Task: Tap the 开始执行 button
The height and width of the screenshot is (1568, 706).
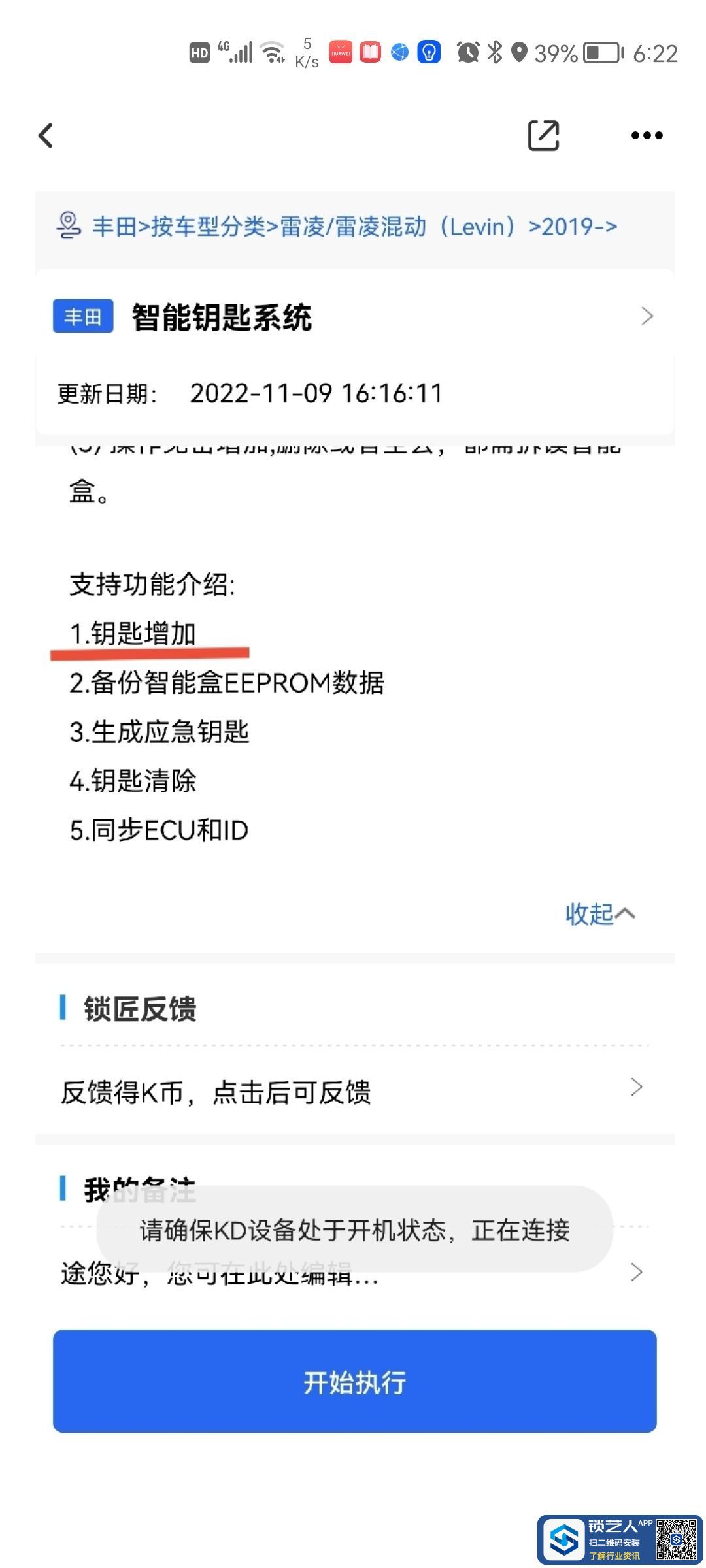Action: pyautogui.click(x=354, y=1382)
